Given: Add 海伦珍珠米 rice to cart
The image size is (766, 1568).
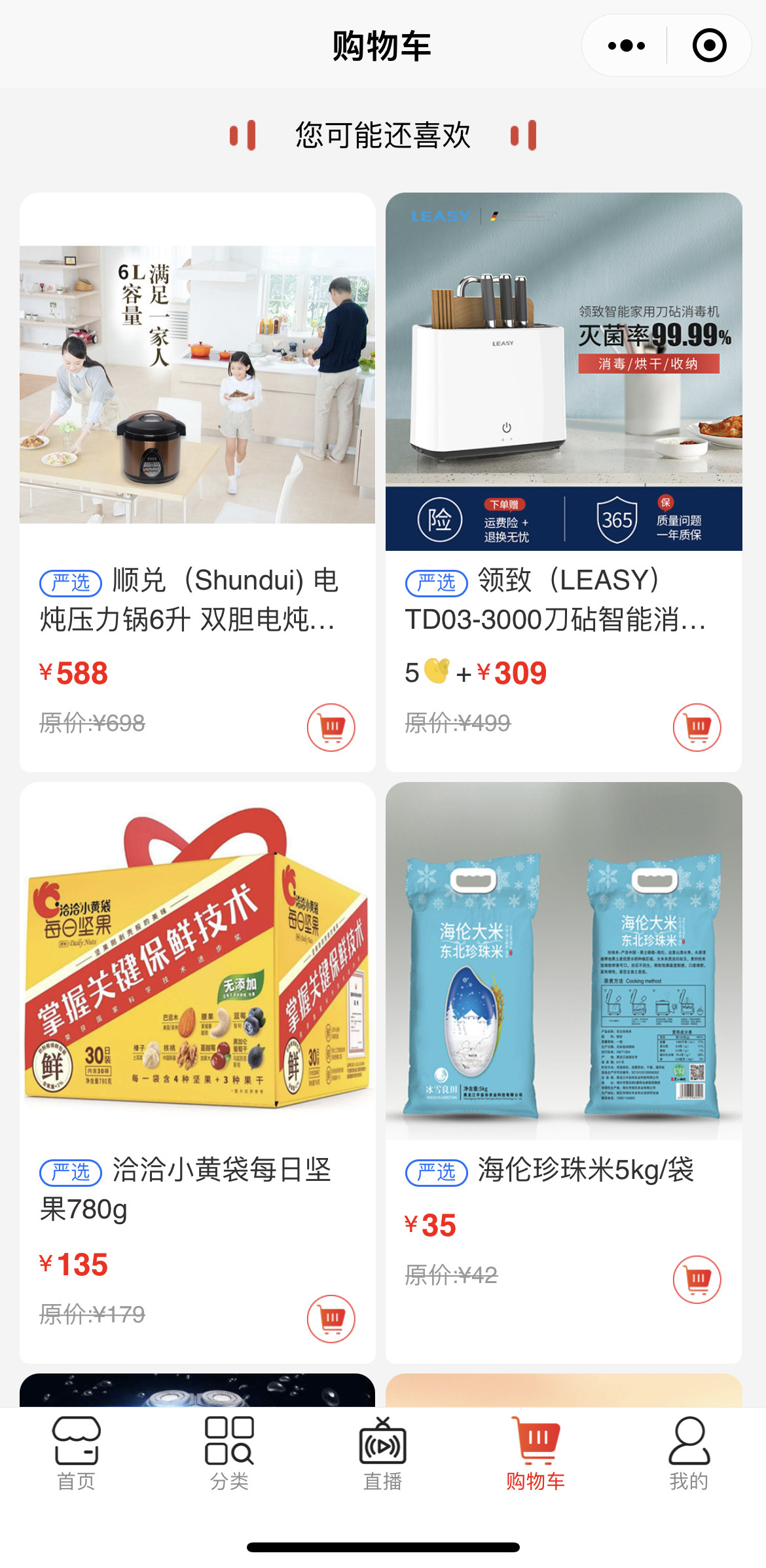Looking at the screenshot, I should tap(697, 1279).
